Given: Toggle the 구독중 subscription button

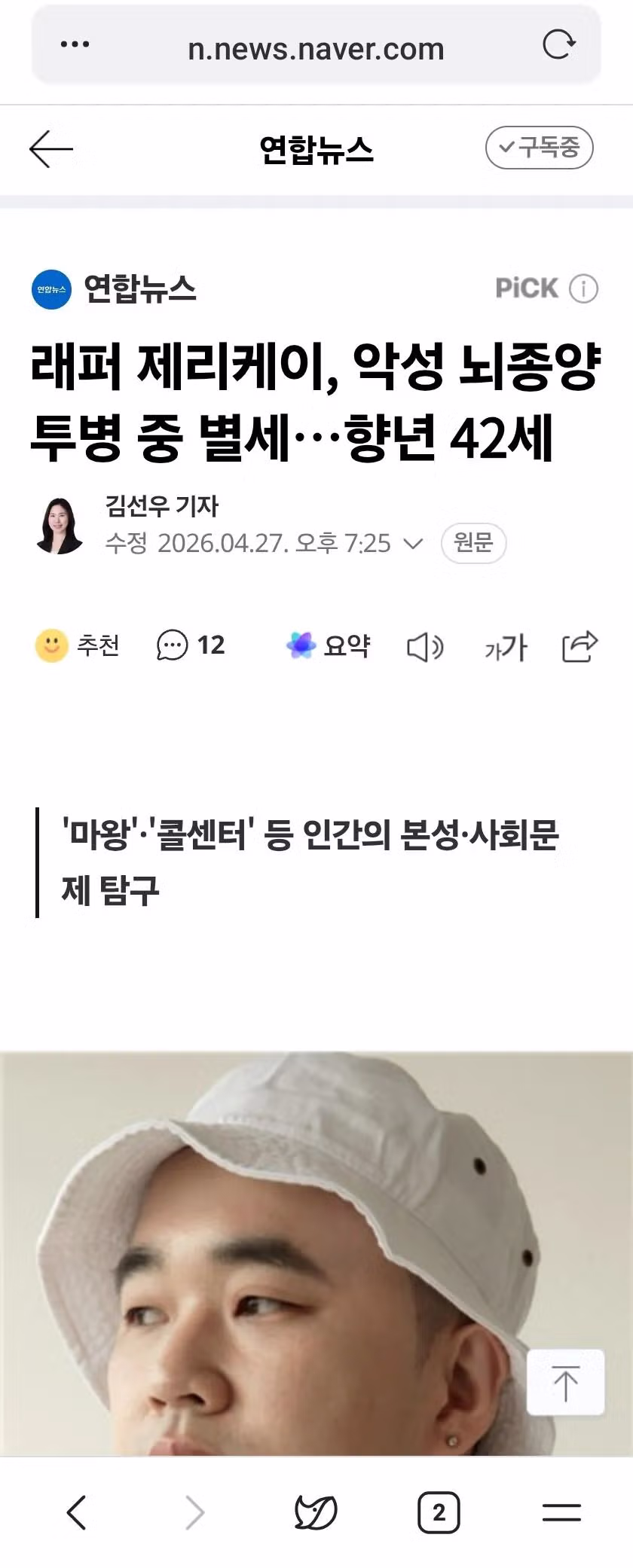Looking at the screenshot, I should click(x=540, y=148).
